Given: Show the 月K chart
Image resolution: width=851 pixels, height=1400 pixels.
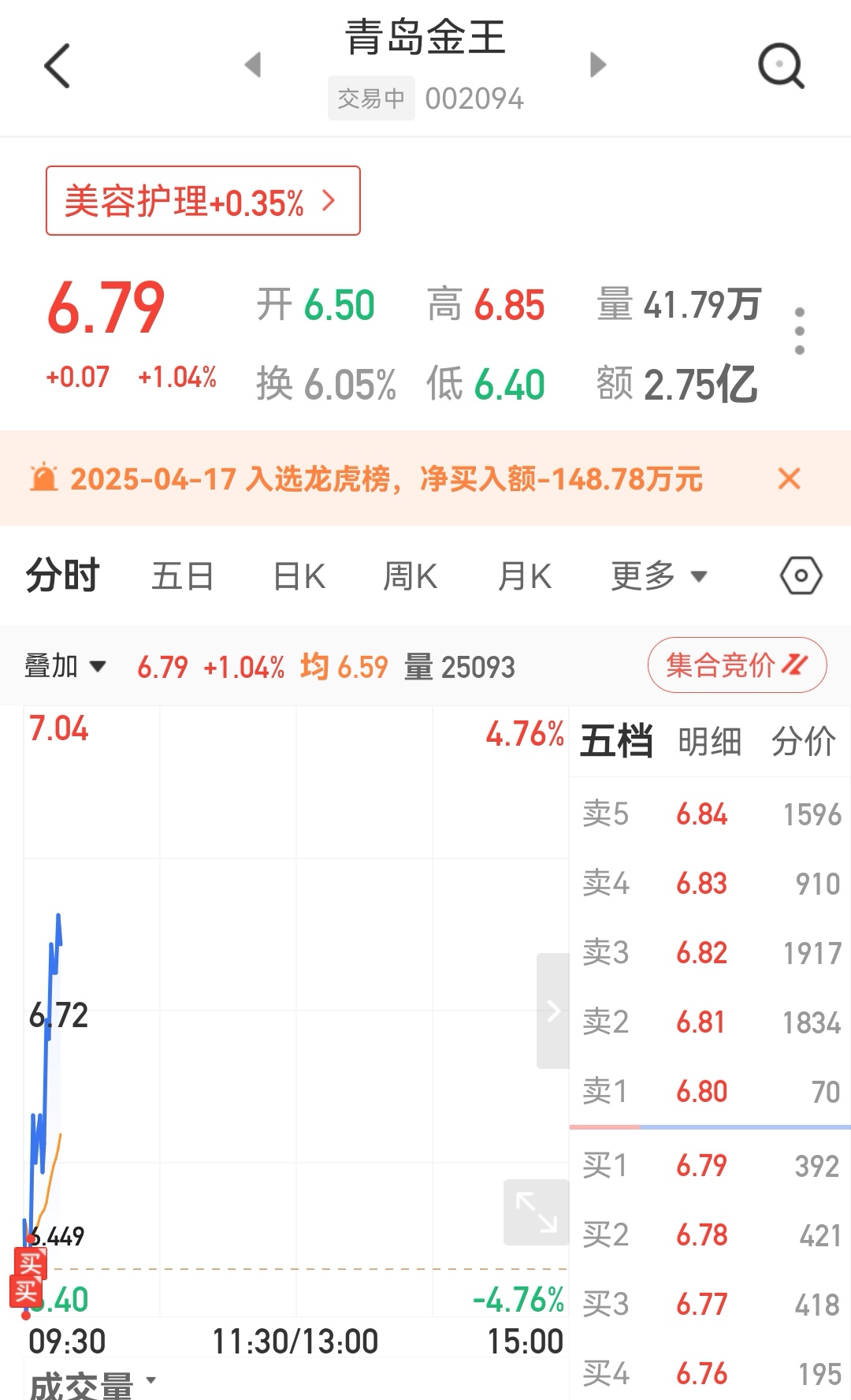Looking at the screenshot, I should click(525, 576).
